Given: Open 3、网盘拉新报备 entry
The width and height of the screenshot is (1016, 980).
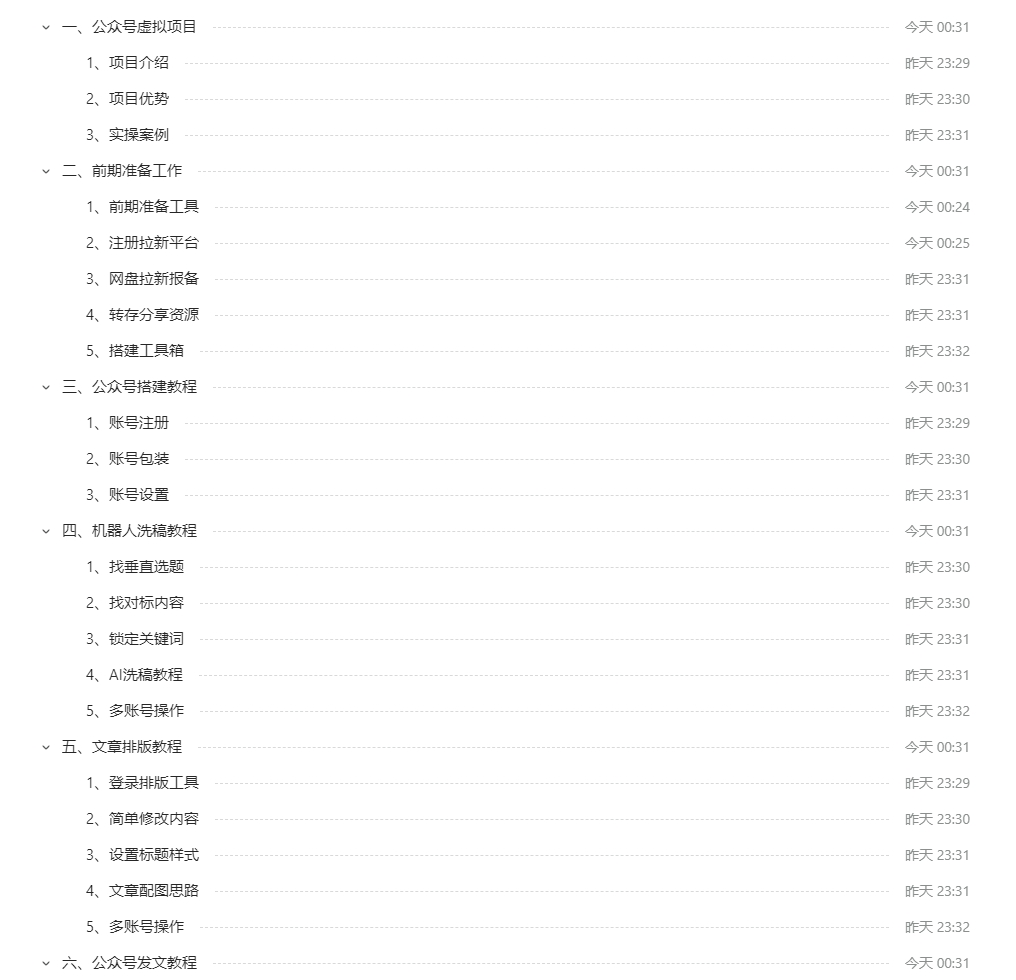Looking at the screenshot, I should [x=142, y=279].
